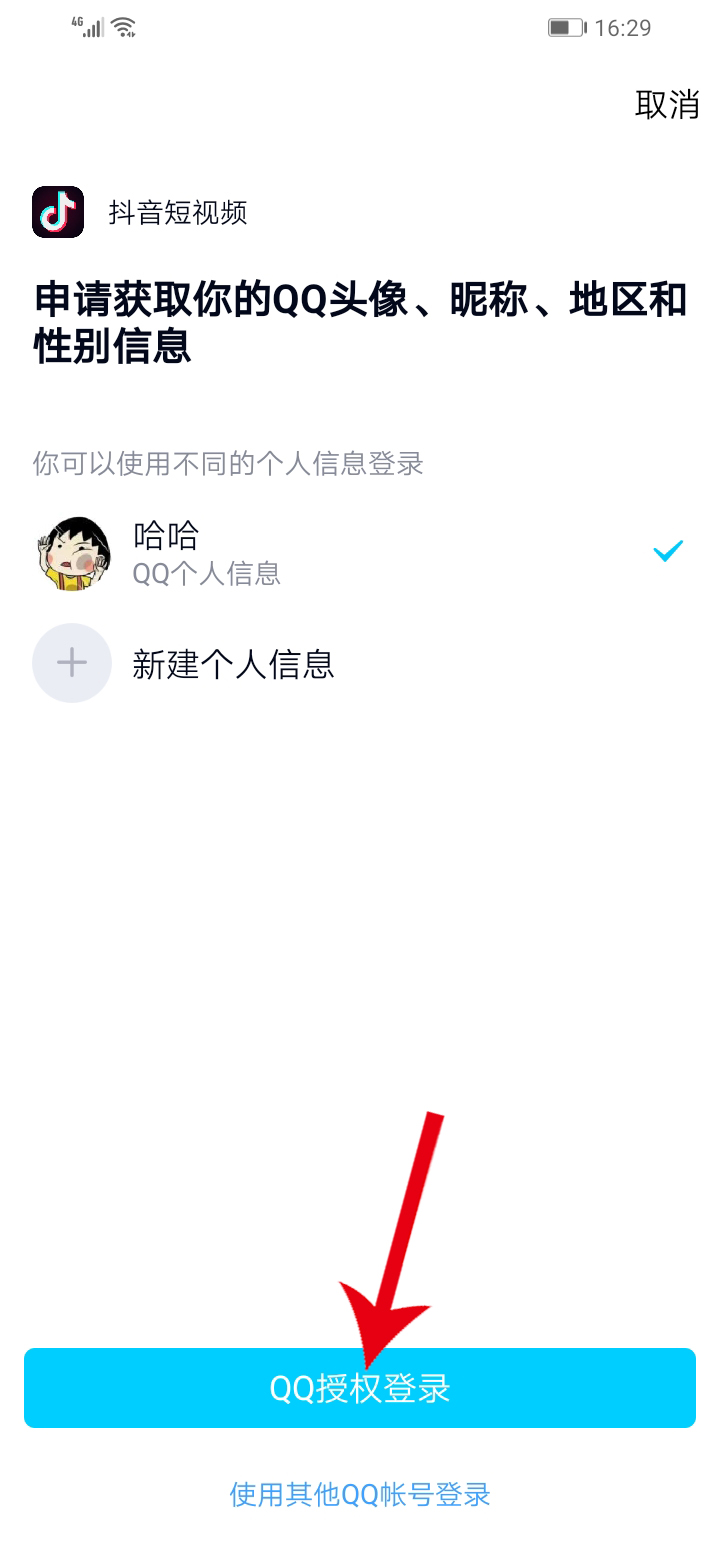
Task: Select the 抖音短视频 app title
Action: coord(178,212)
